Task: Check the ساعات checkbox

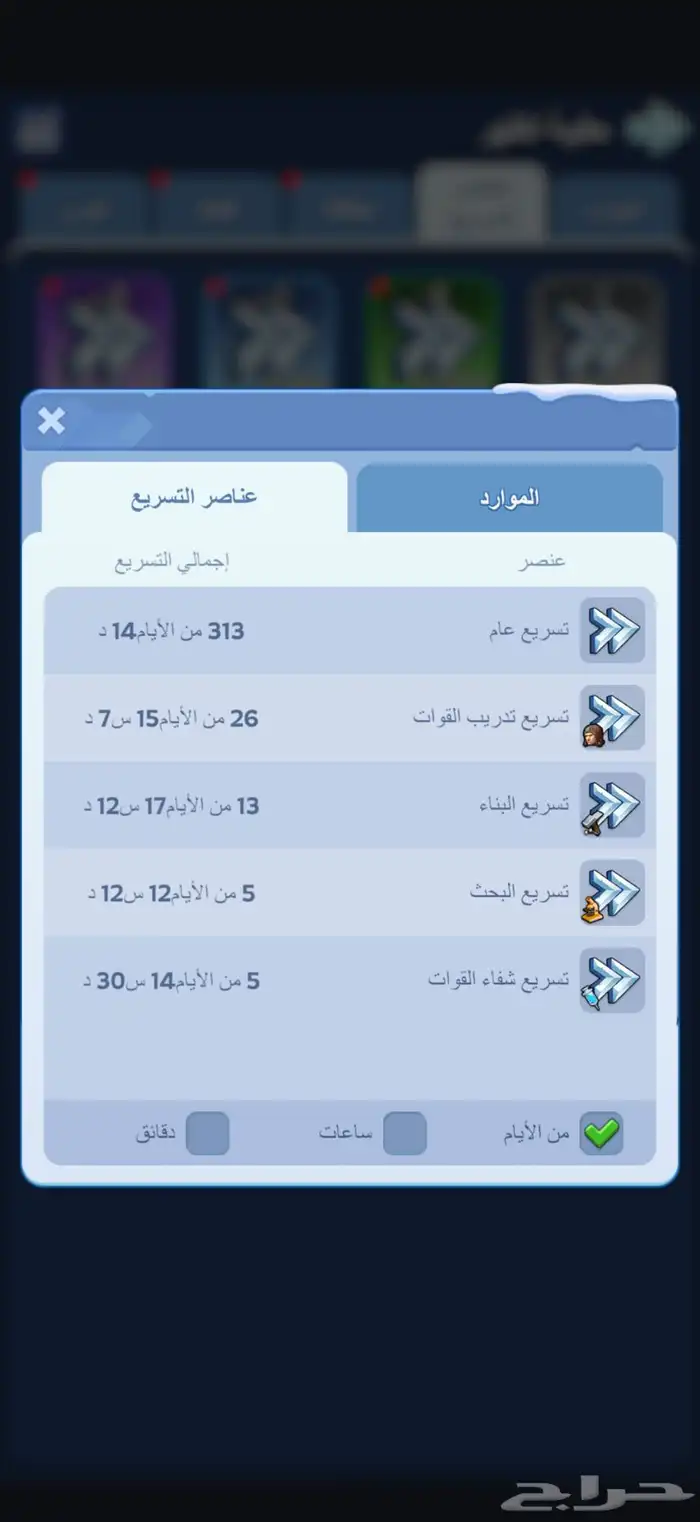Action: click(405, 1133)
